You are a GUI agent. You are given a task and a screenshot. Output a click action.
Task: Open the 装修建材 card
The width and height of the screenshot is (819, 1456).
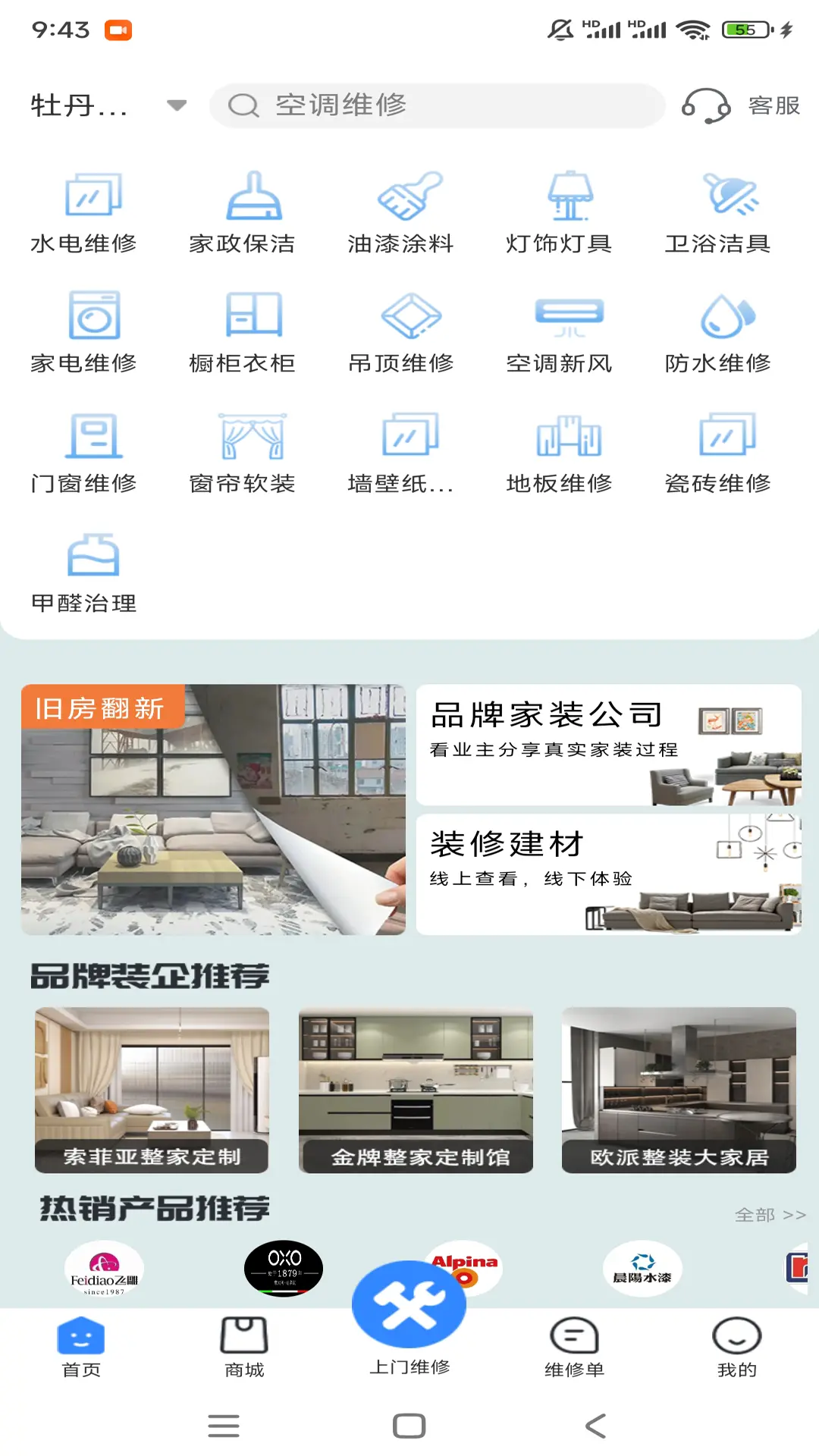[608, 874]
